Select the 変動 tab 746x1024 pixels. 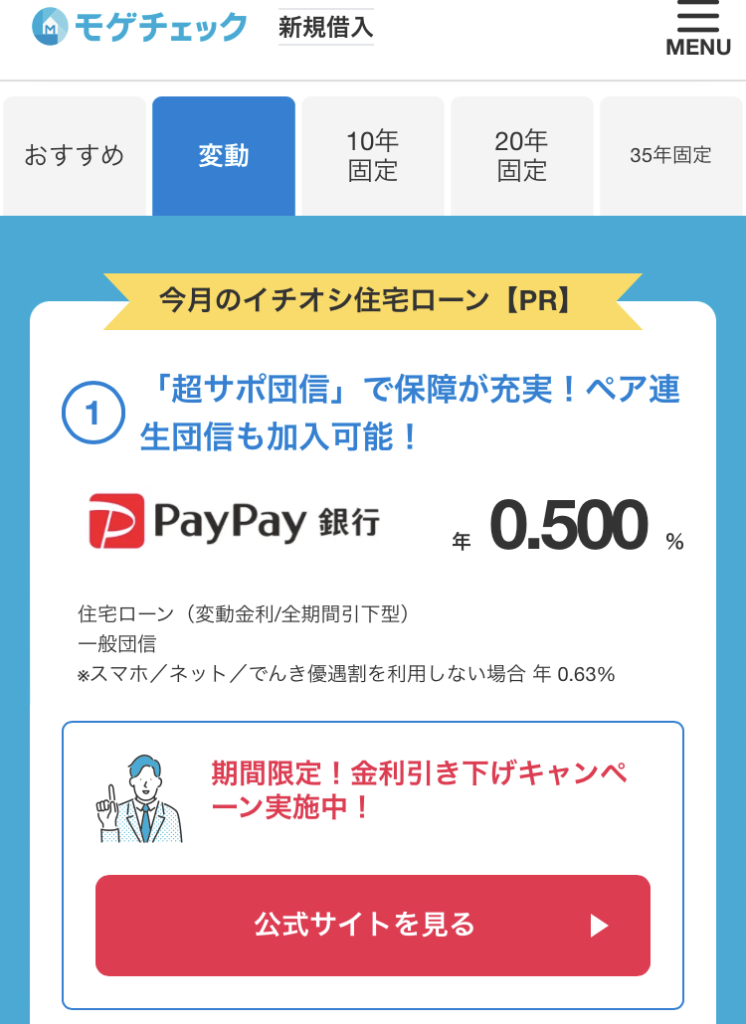pyautogui.click(x=223, y=156)
